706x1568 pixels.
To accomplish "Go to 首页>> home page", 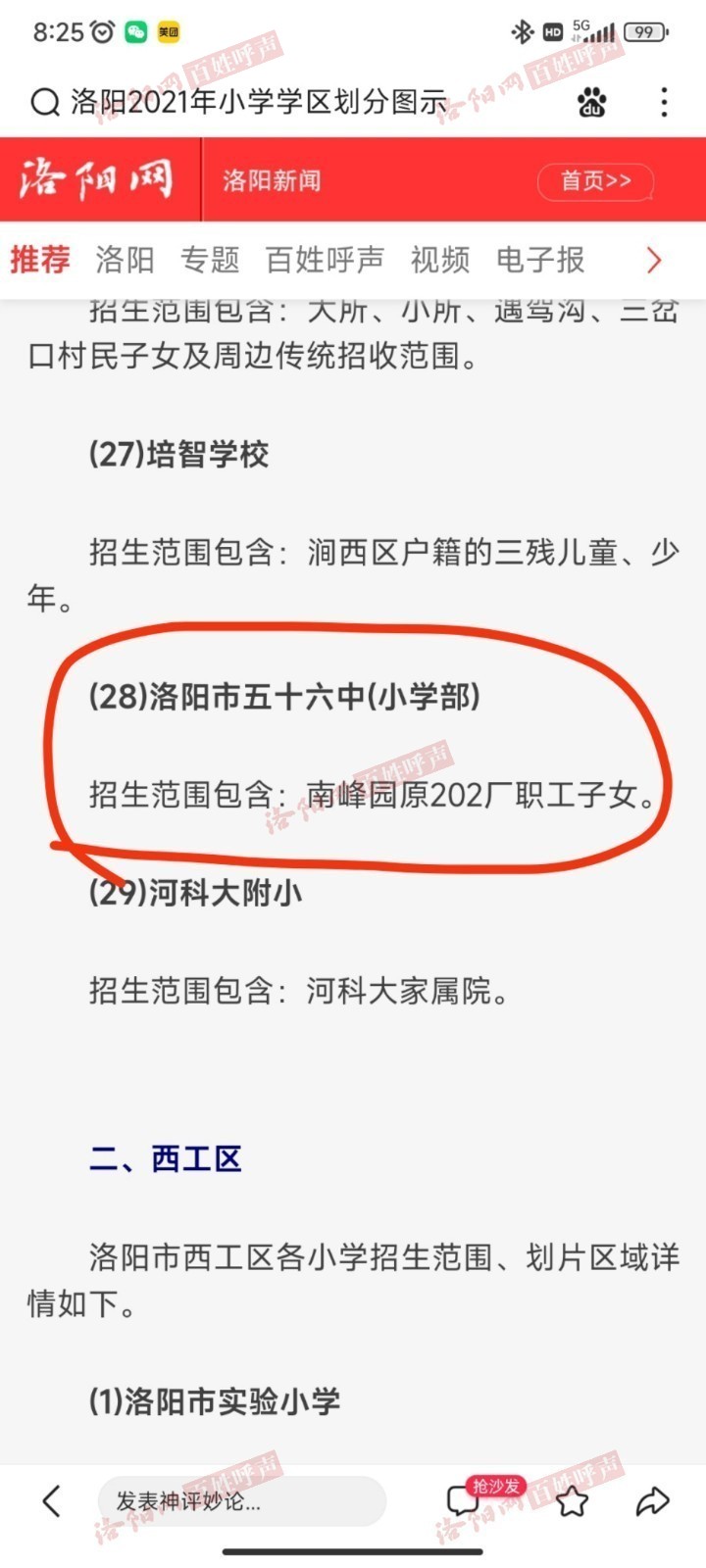I will [595, 180].
